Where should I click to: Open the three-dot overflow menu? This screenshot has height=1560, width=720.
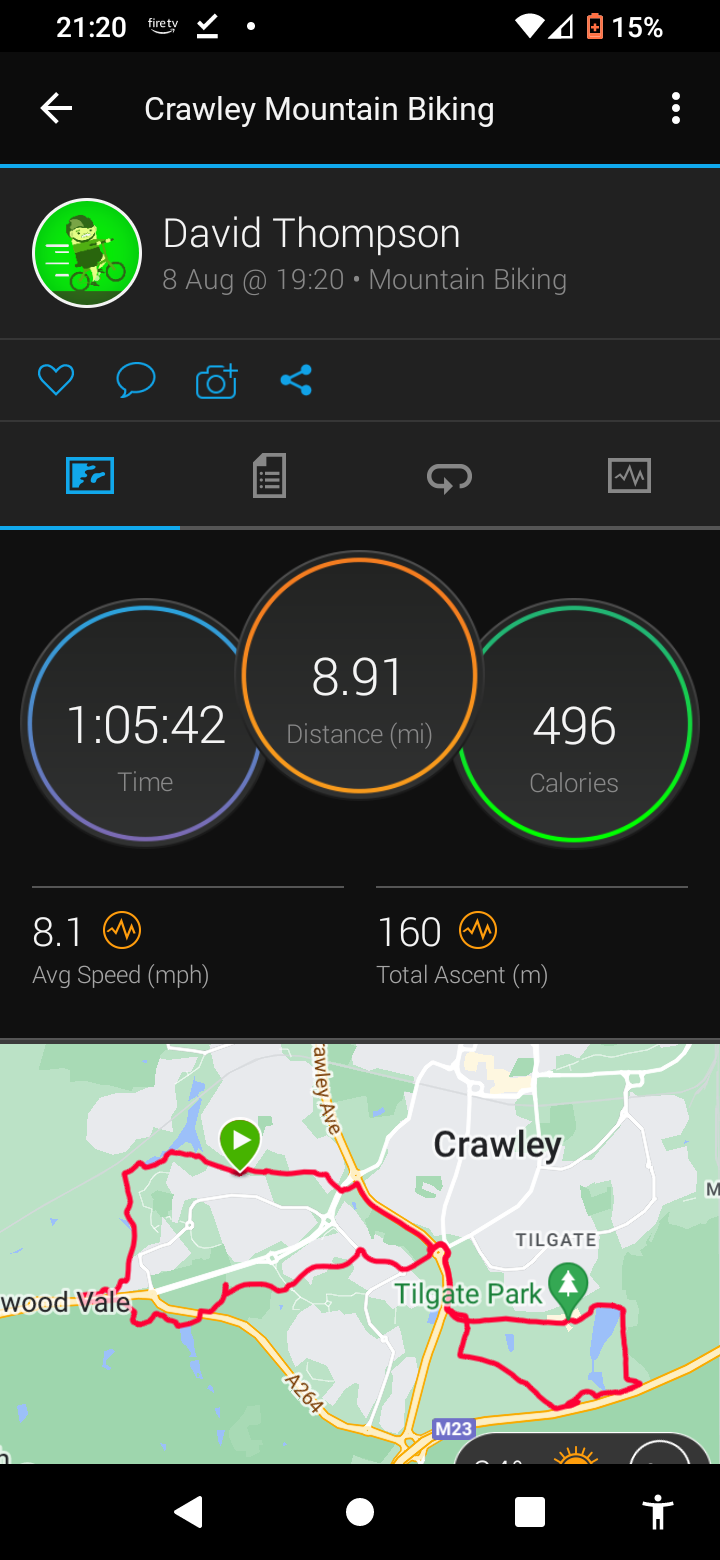point(676,109)
